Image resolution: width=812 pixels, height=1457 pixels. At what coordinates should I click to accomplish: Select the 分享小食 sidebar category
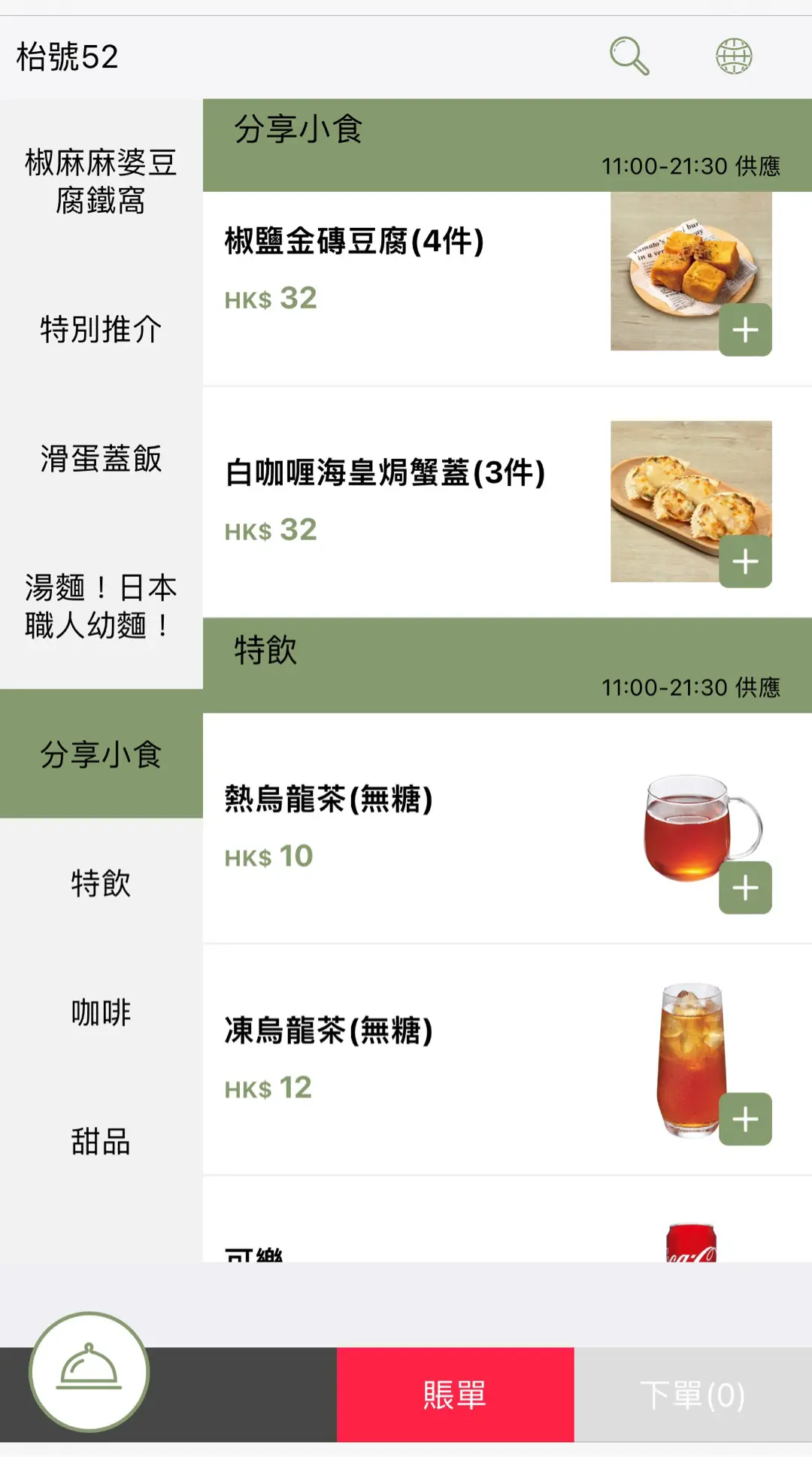(x=101, y=754)
